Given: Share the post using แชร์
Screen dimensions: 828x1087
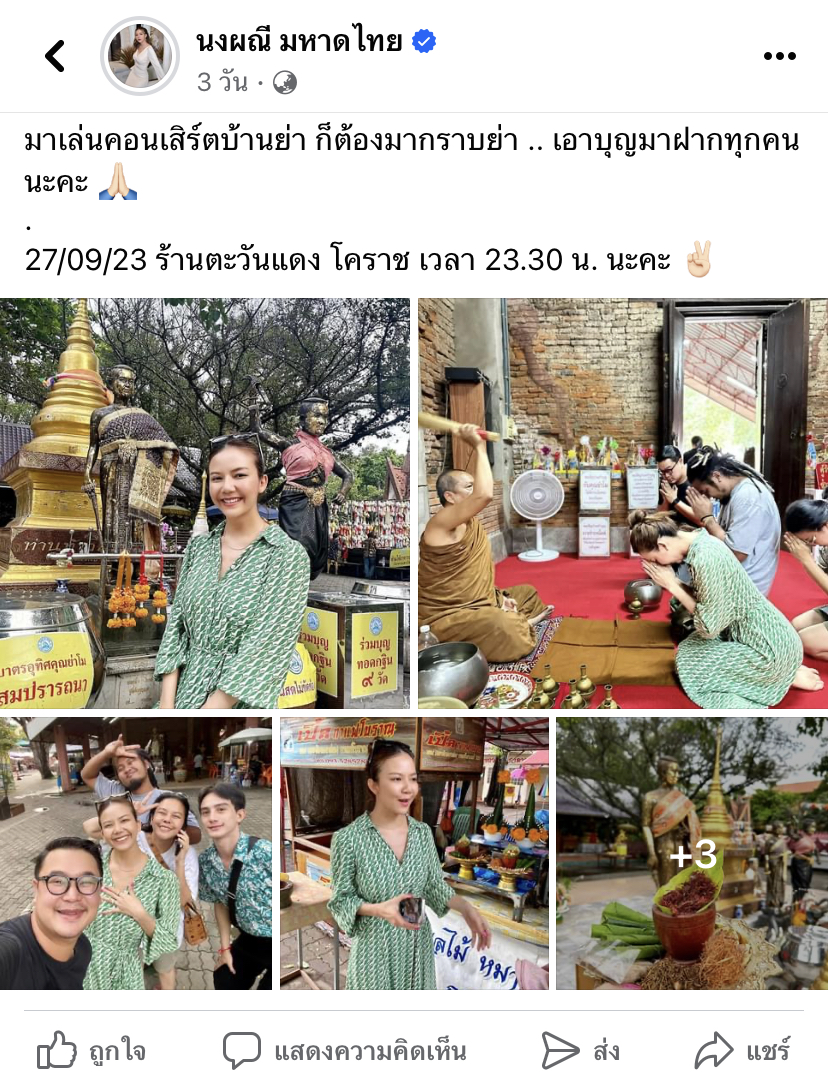Looking at the screenshot, I should pyautogui.click(x=744, y=1051).
